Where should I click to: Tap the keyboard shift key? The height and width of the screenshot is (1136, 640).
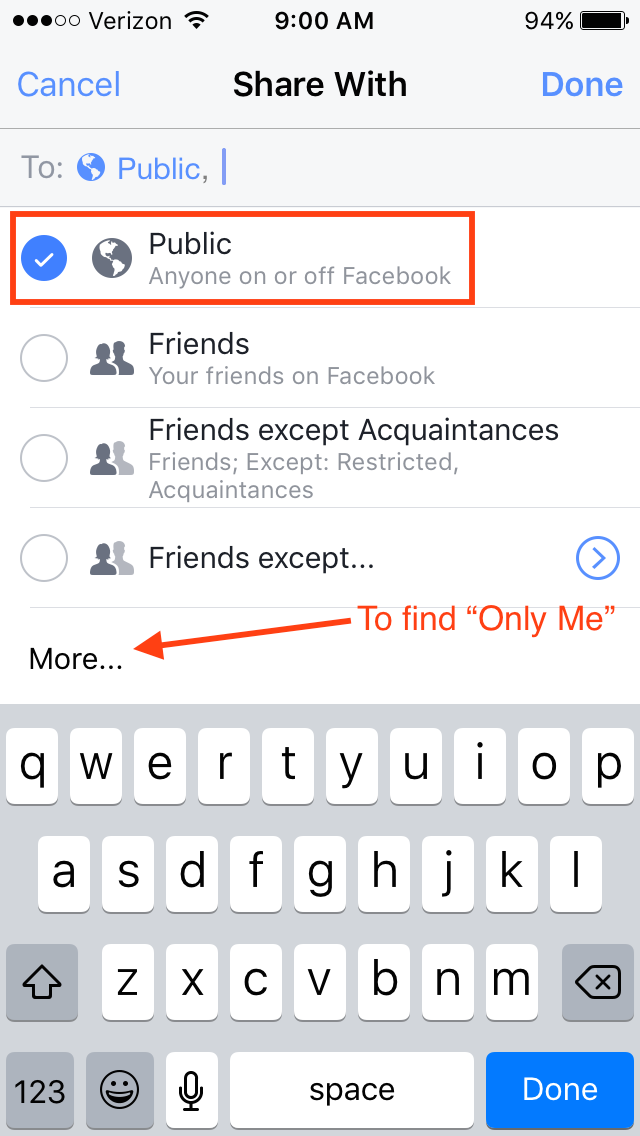click(x=42, y=983)
